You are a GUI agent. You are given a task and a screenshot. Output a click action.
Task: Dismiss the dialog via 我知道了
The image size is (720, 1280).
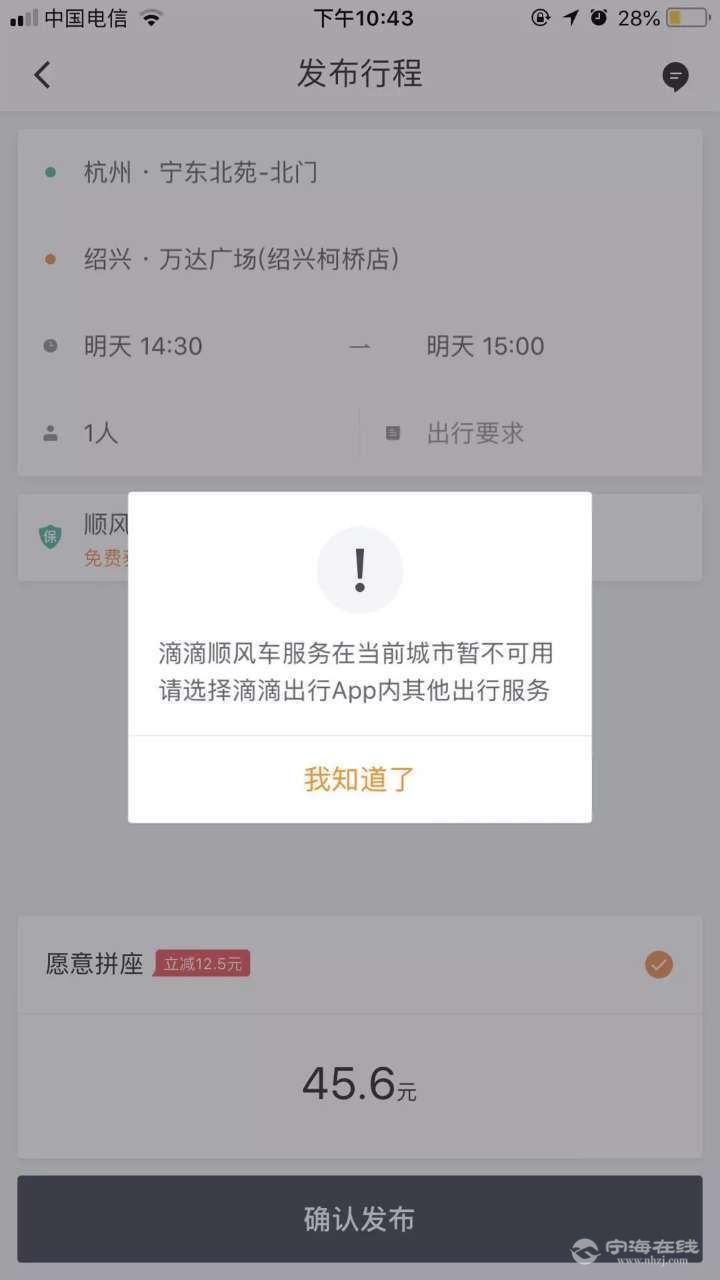[x=359, y=778]
